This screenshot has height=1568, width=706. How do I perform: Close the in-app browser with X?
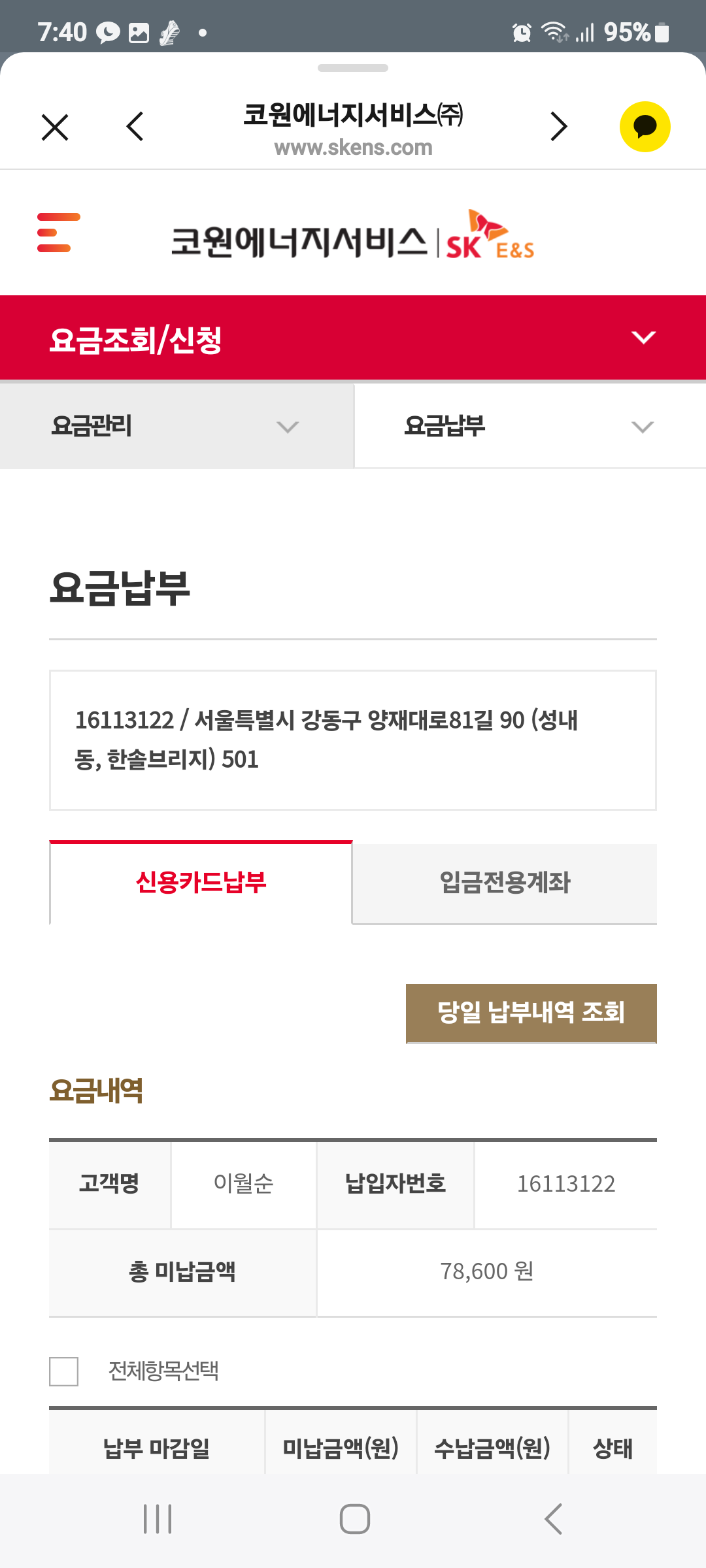click(55, 127)
